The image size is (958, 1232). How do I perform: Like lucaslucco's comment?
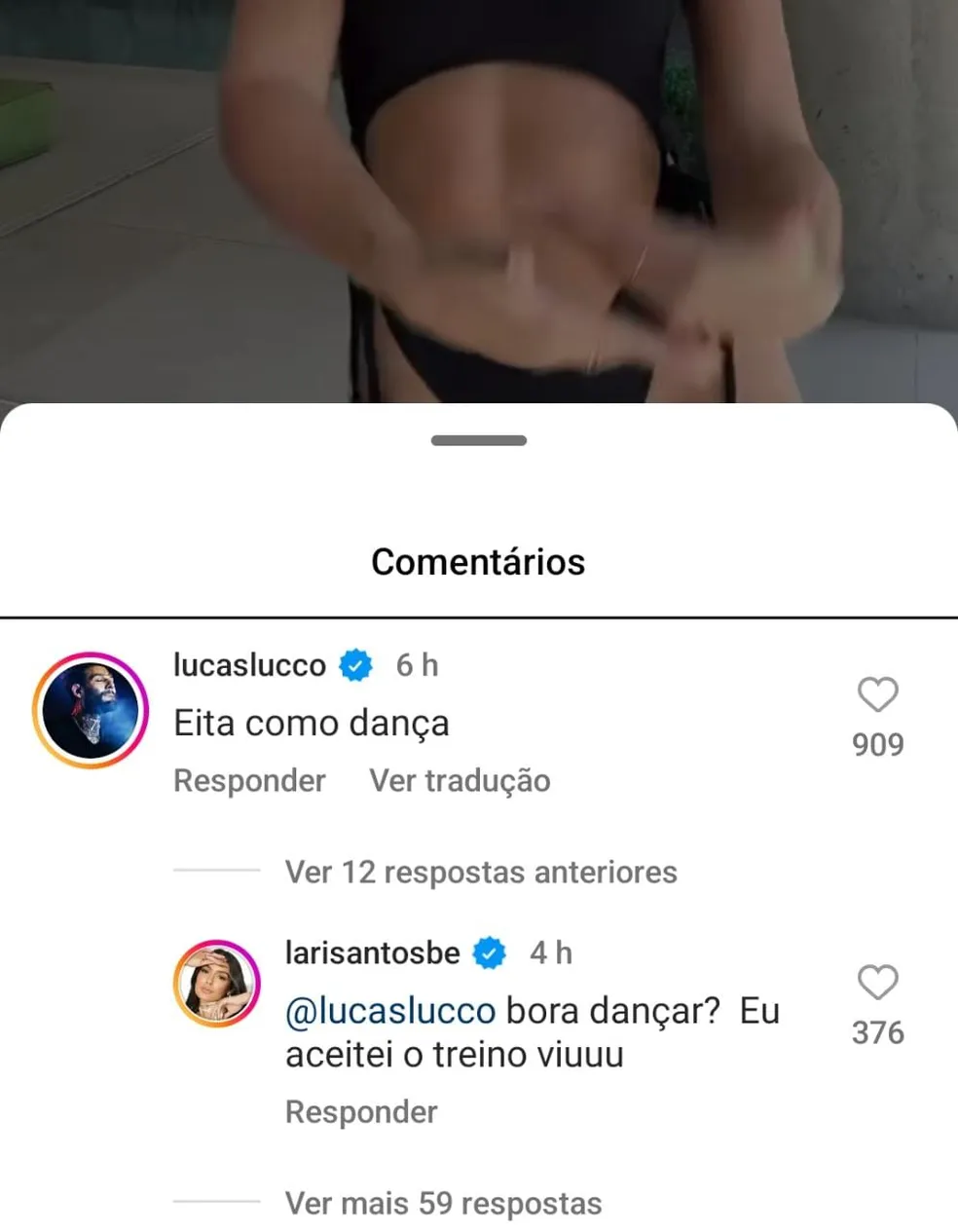pyautogui.click(x=877, y=695)
